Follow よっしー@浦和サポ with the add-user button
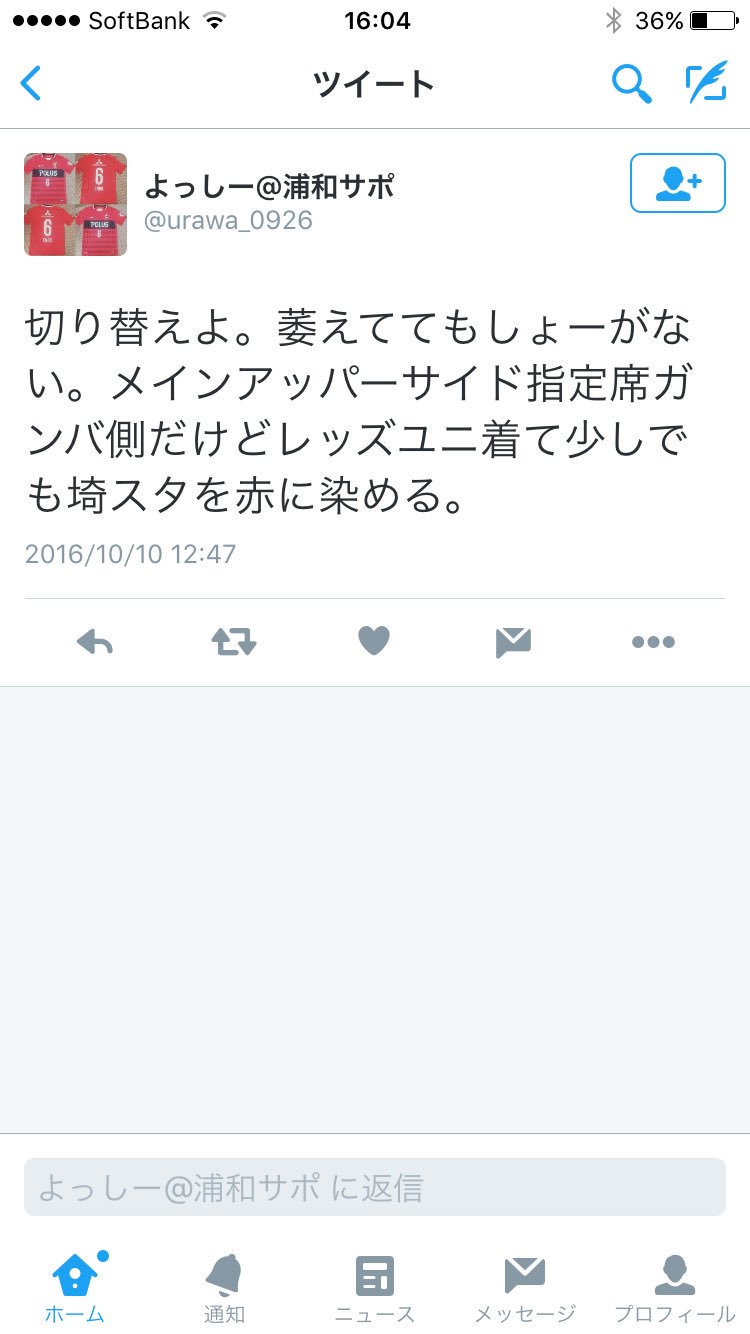The height and width of the screenshot is (1334, 750). coord(677,183)
